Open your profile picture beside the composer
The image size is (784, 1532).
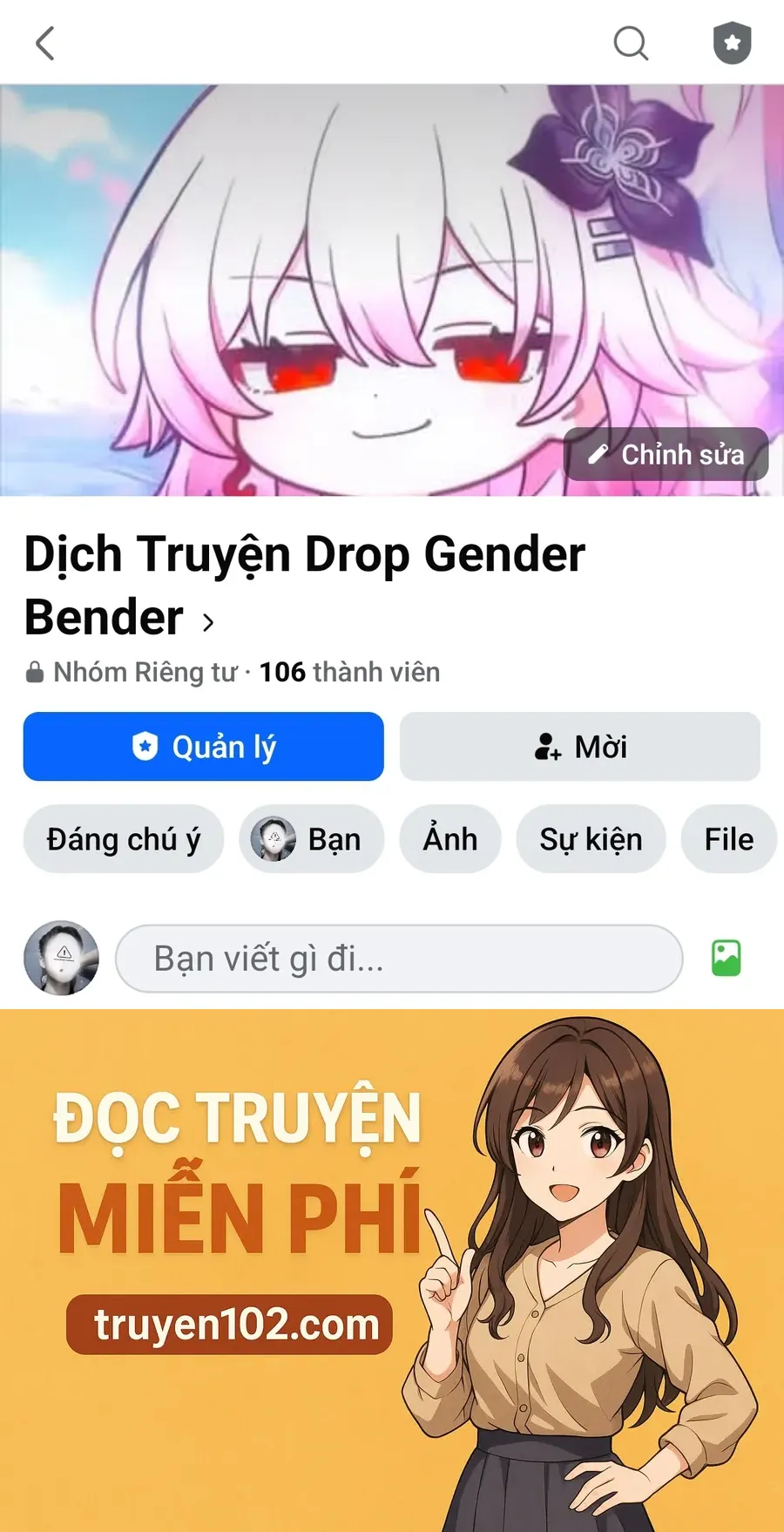pyautogui.click(x=61, y=959)
